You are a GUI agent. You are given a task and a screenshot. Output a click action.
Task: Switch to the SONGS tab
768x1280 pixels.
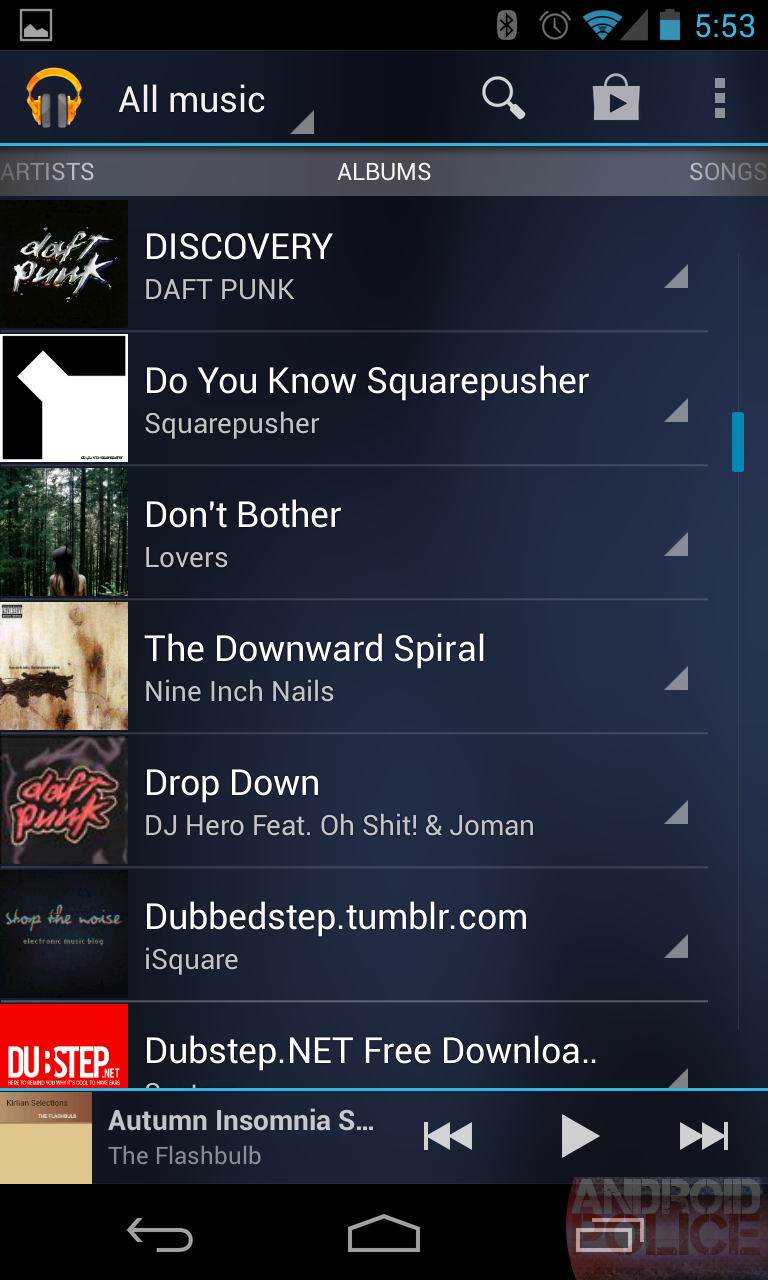[x=727, y=172]
